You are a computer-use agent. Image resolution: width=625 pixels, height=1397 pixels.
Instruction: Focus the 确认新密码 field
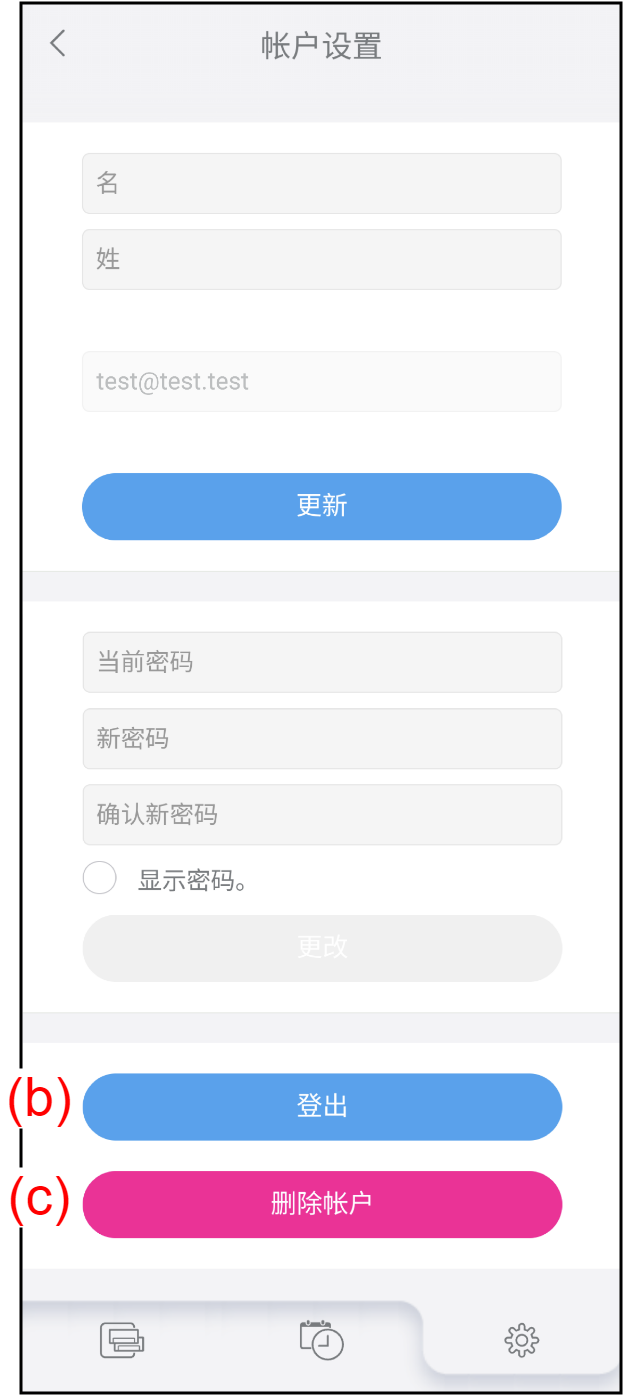click(x=321, y=814)
